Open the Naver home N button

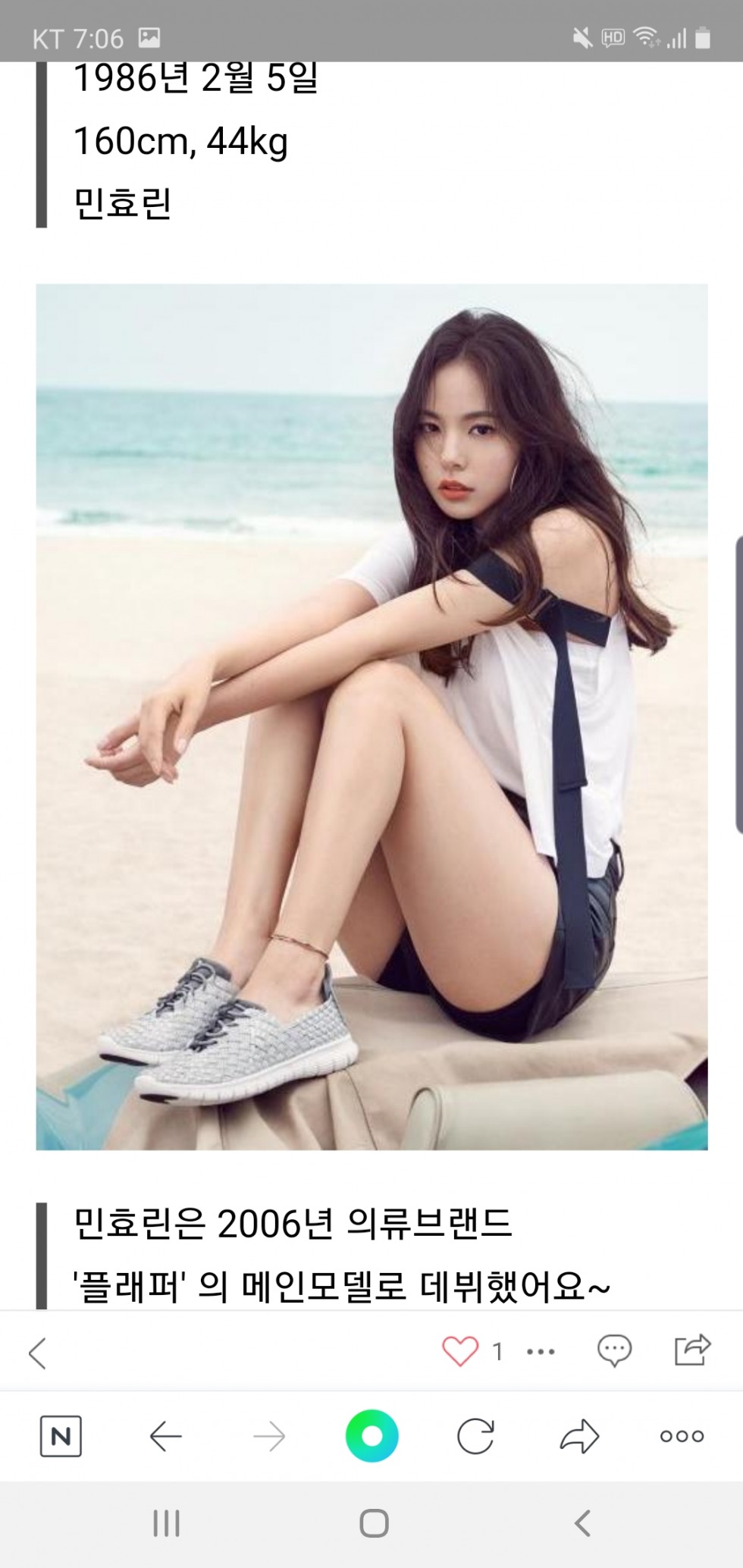61,1436
